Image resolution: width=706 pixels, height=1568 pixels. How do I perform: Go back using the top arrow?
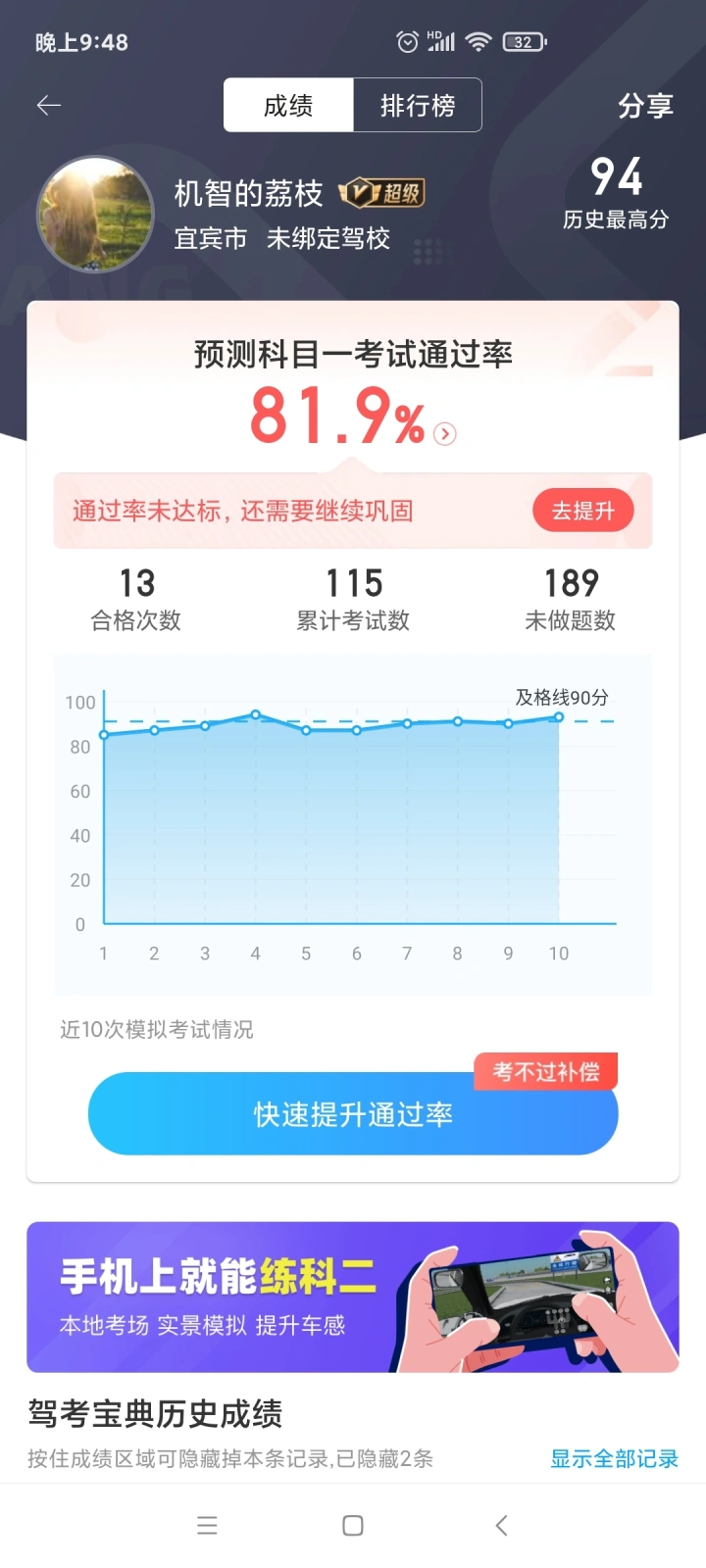tap(49, 106)
